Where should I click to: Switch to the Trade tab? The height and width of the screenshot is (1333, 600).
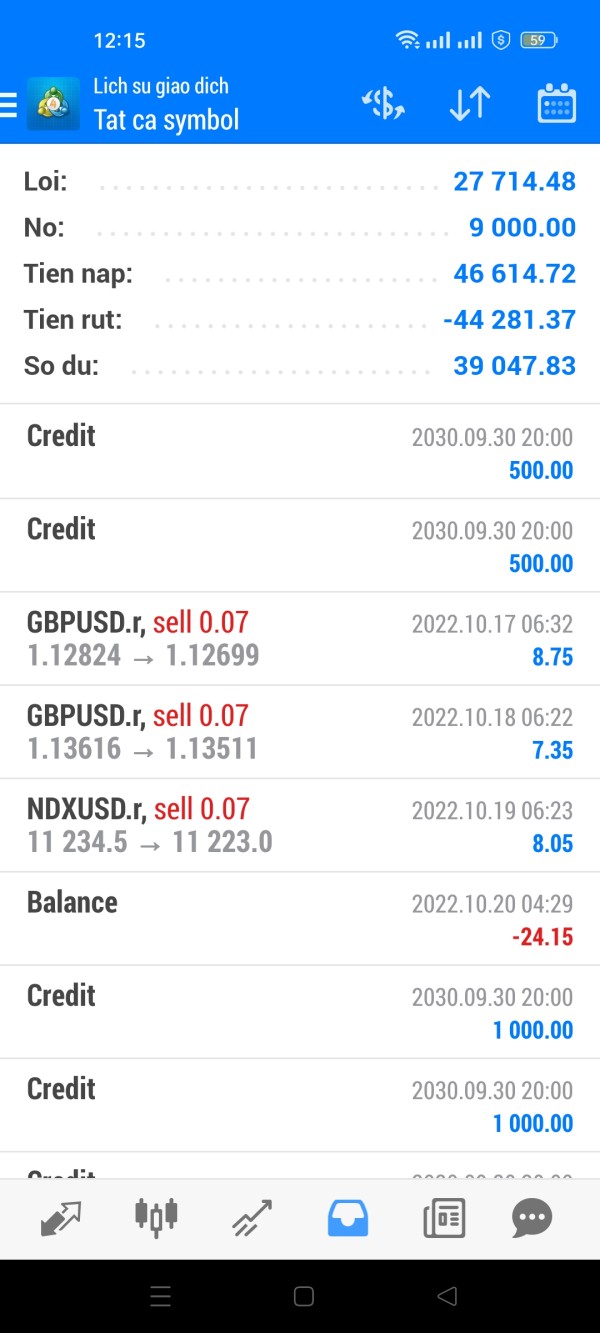point(252,1218)
